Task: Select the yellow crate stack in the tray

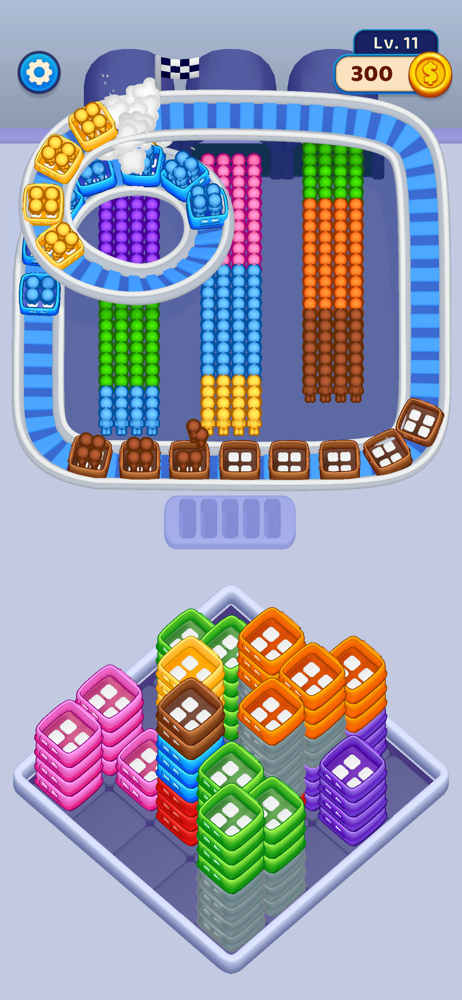Action: [x=190, y=666]
